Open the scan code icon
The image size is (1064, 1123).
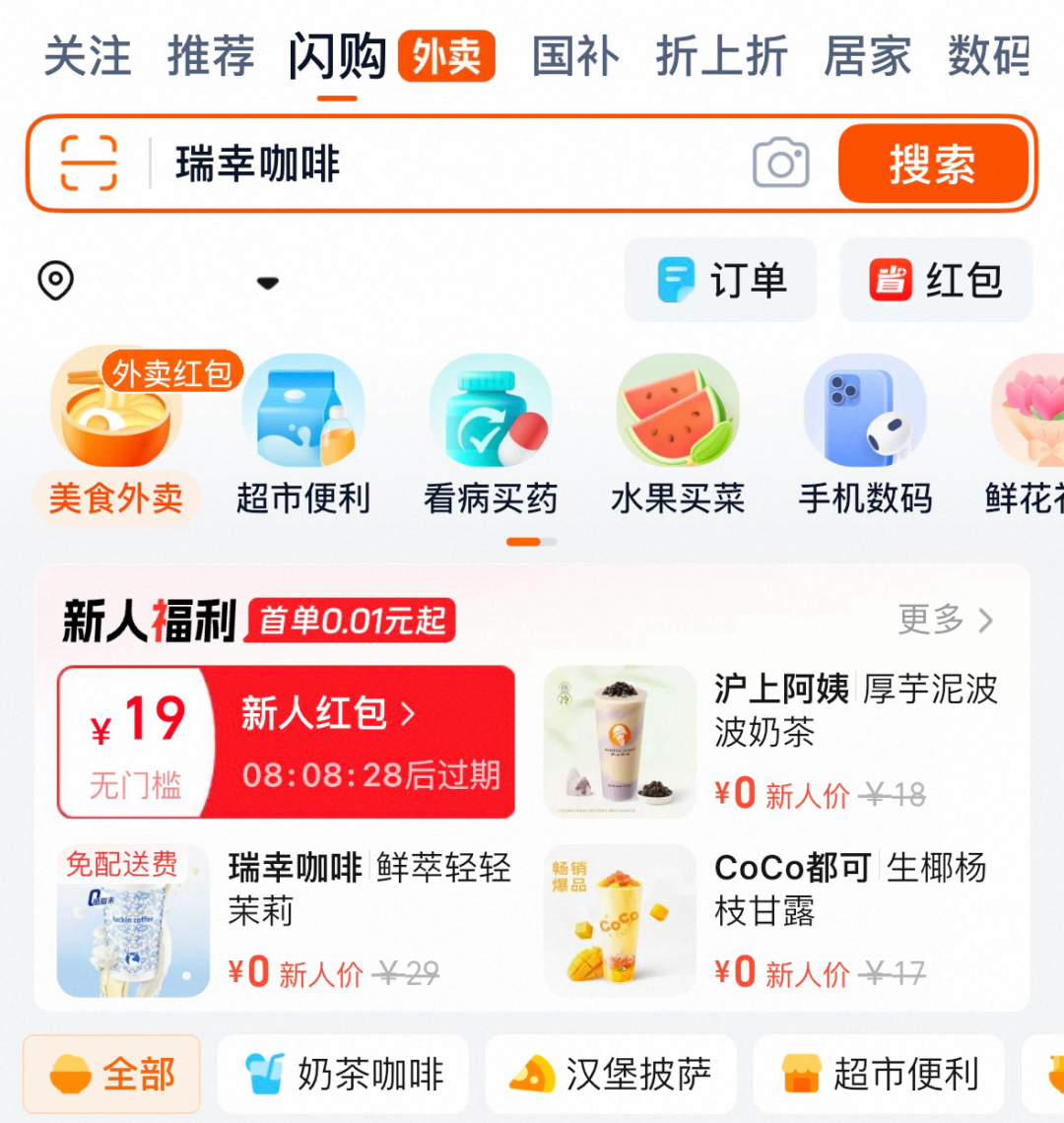tap(89, 163)
